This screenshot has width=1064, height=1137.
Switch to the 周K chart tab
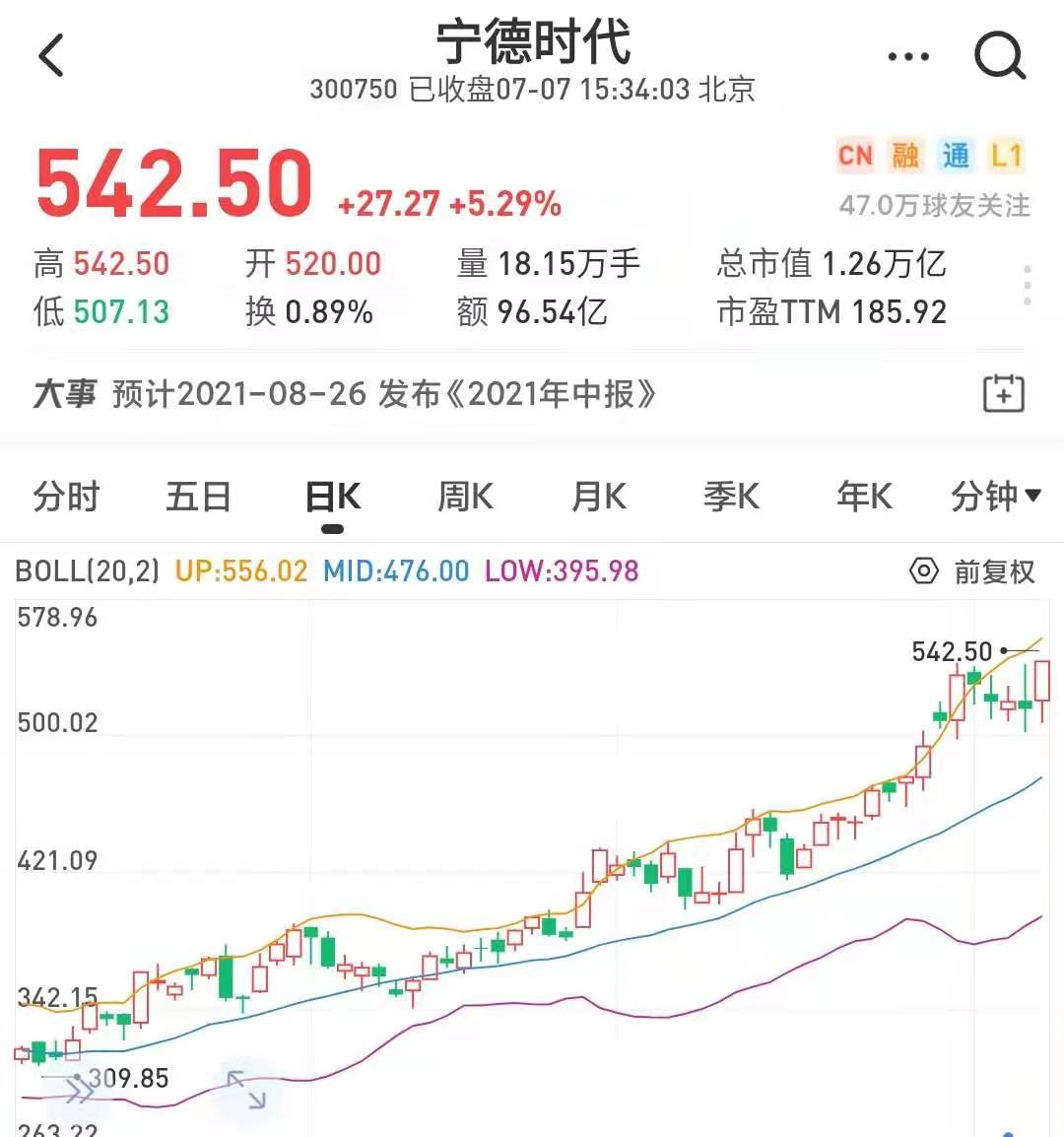[465, 496]
